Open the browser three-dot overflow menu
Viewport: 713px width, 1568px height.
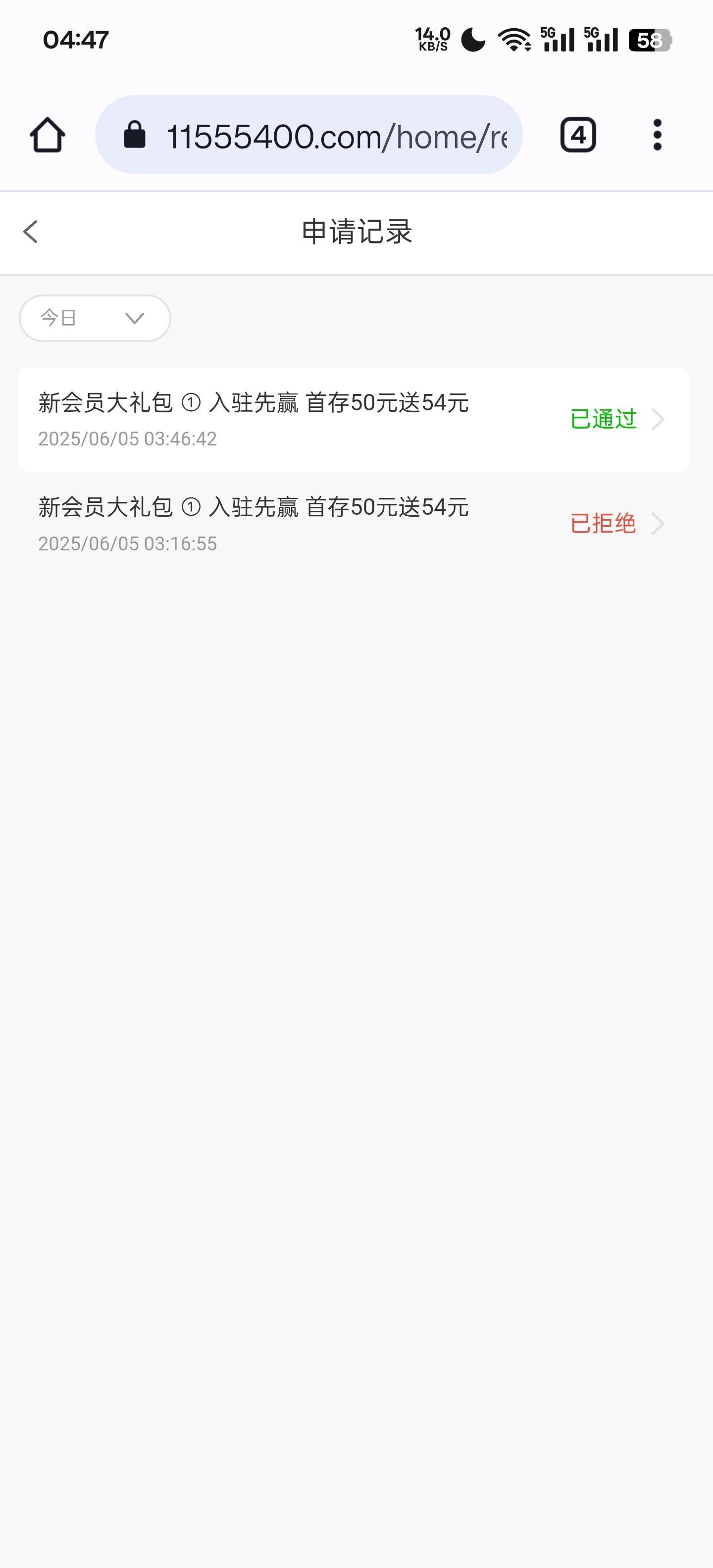tap(658, 134)
